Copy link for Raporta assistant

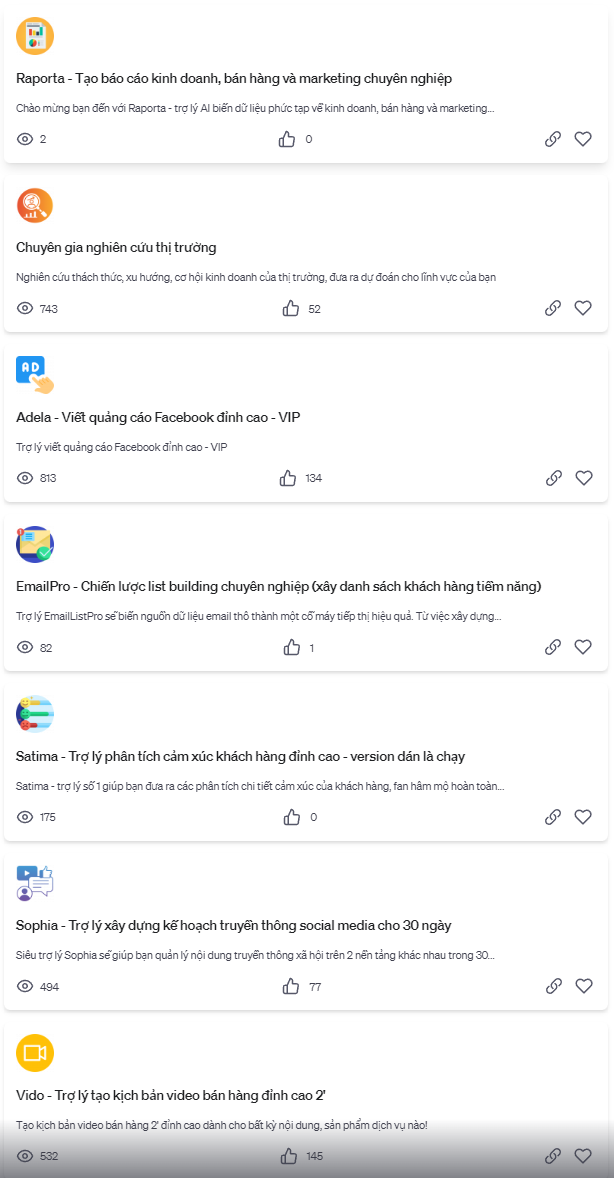(x=553, y=139)
